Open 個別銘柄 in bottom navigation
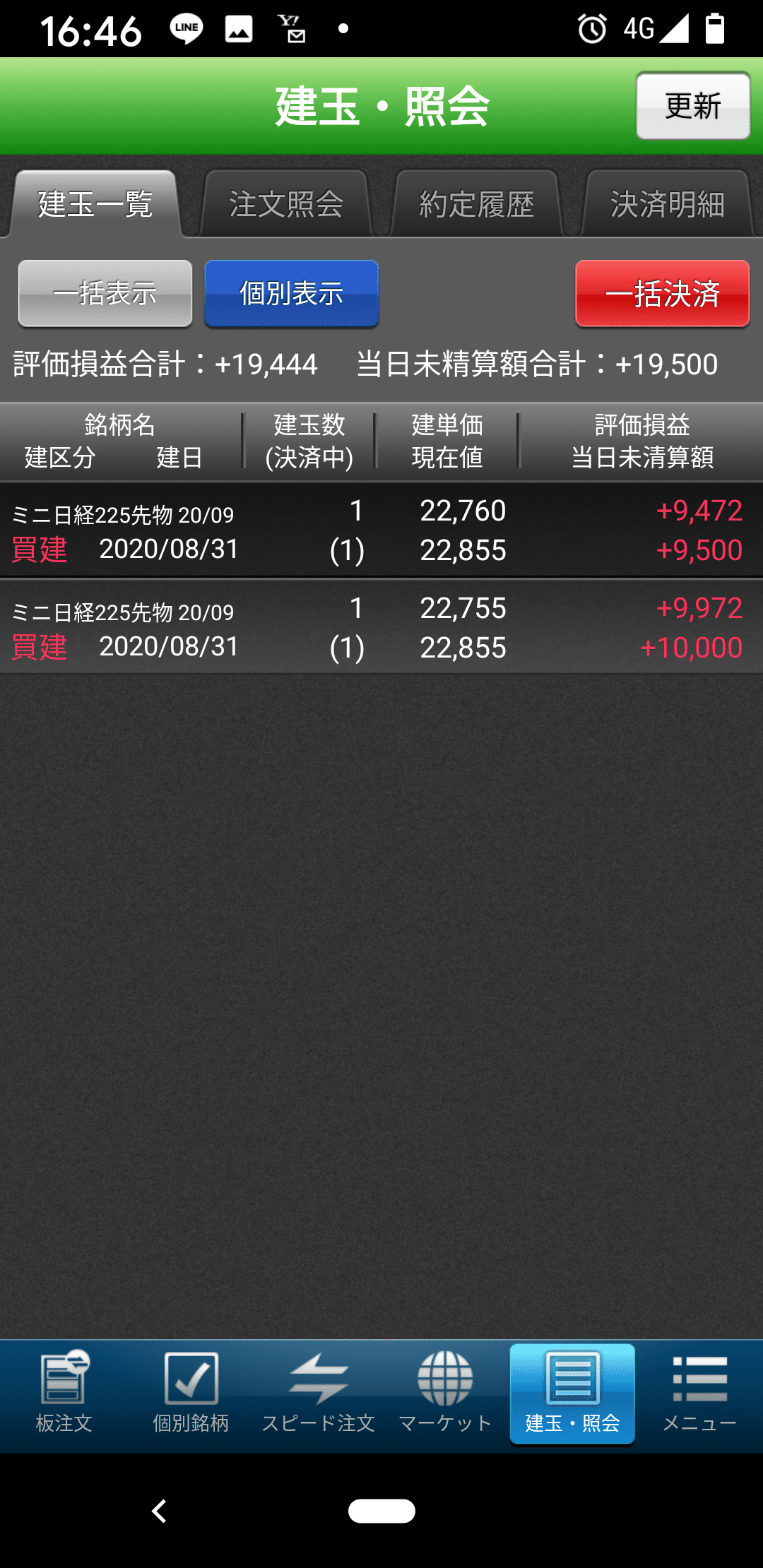This screenshot has height=1568, width=763. click(x=191, y=1393)
